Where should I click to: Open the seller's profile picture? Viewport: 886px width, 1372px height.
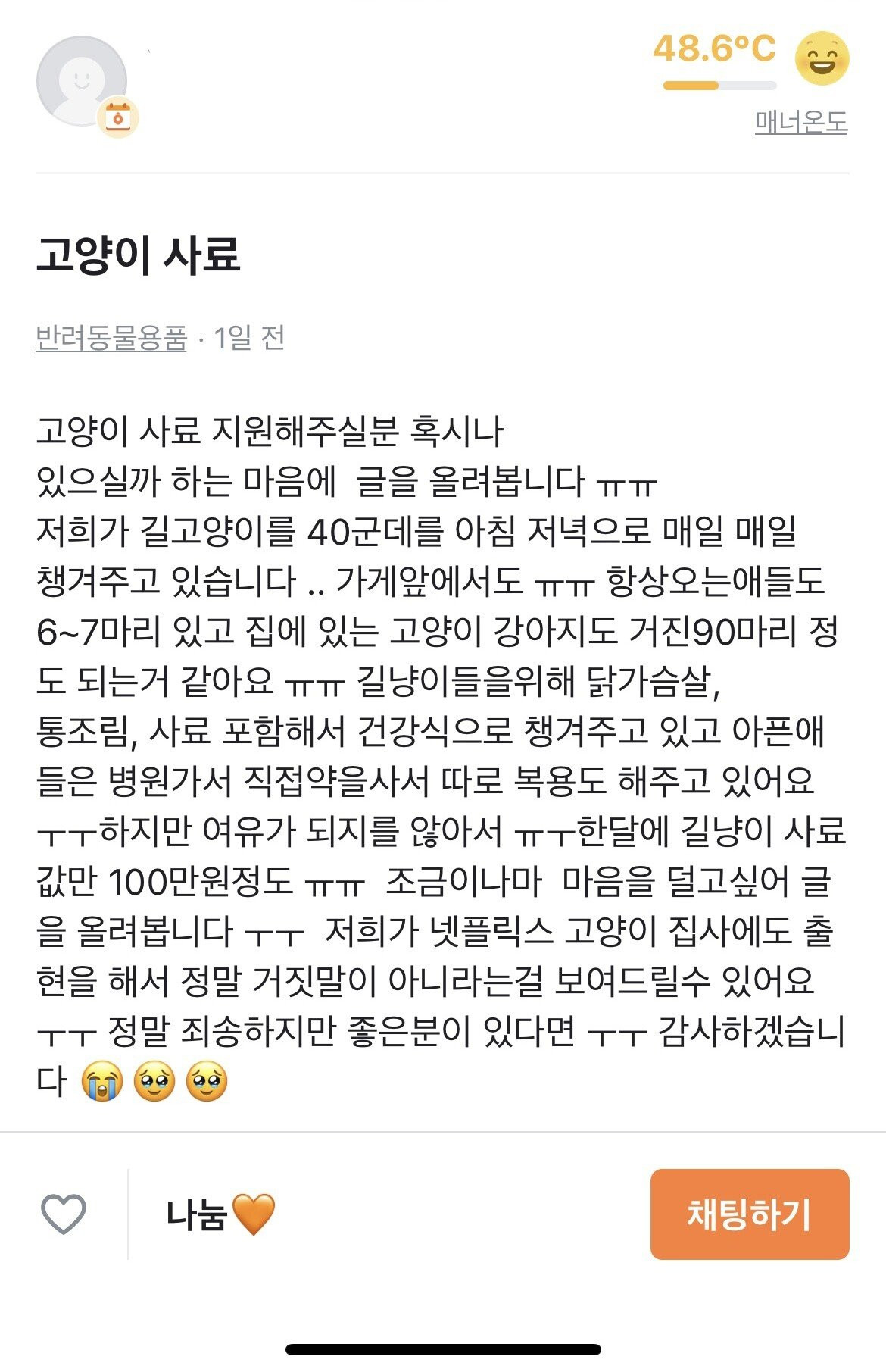click(x=82, y=81)
